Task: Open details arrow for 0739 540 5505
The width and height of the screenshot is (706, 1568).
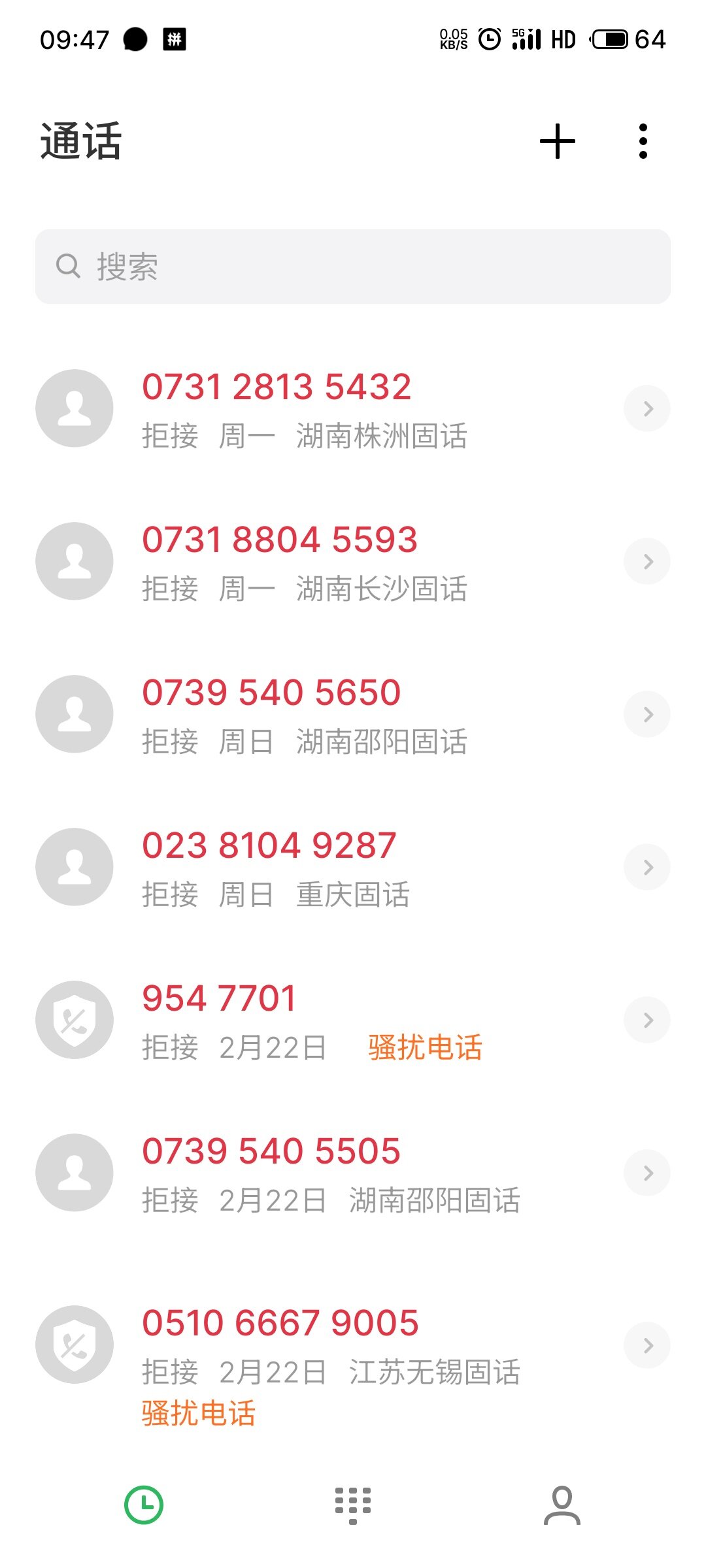Action: [647, 1173]
